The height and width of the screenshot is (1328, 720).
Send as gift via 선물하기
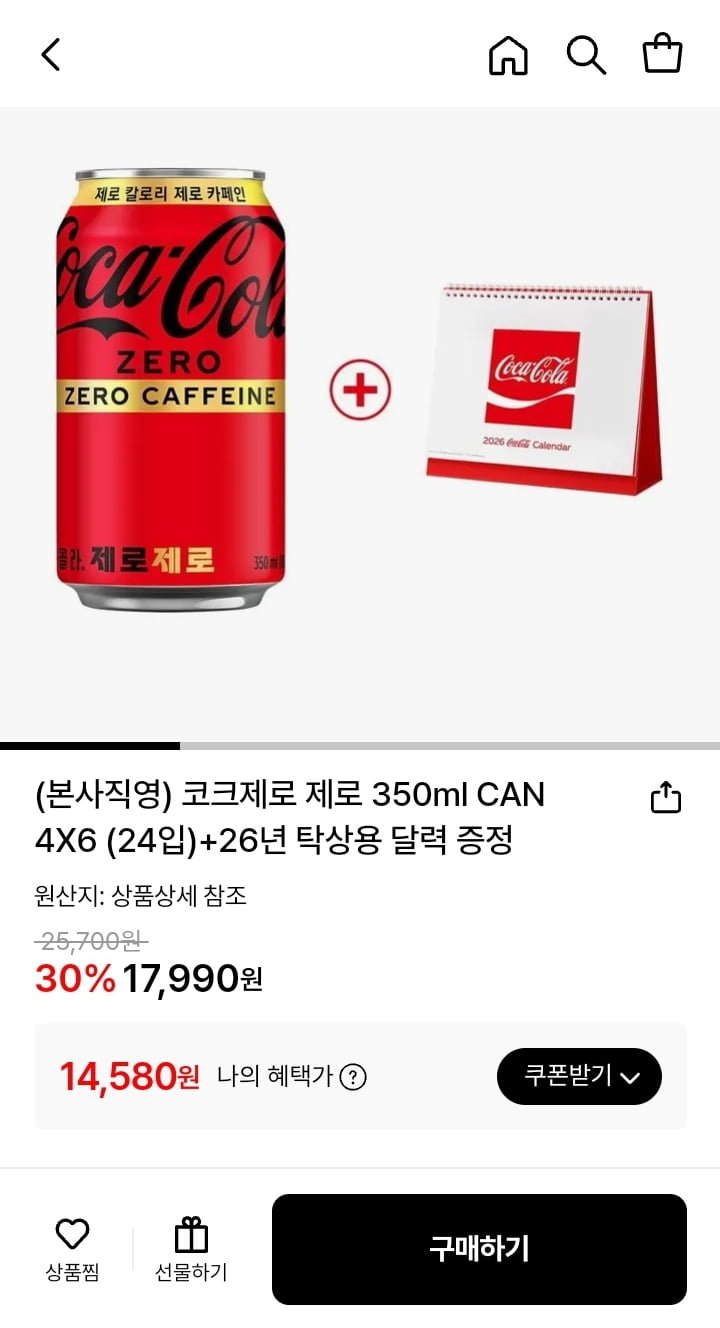point(191,1250)
